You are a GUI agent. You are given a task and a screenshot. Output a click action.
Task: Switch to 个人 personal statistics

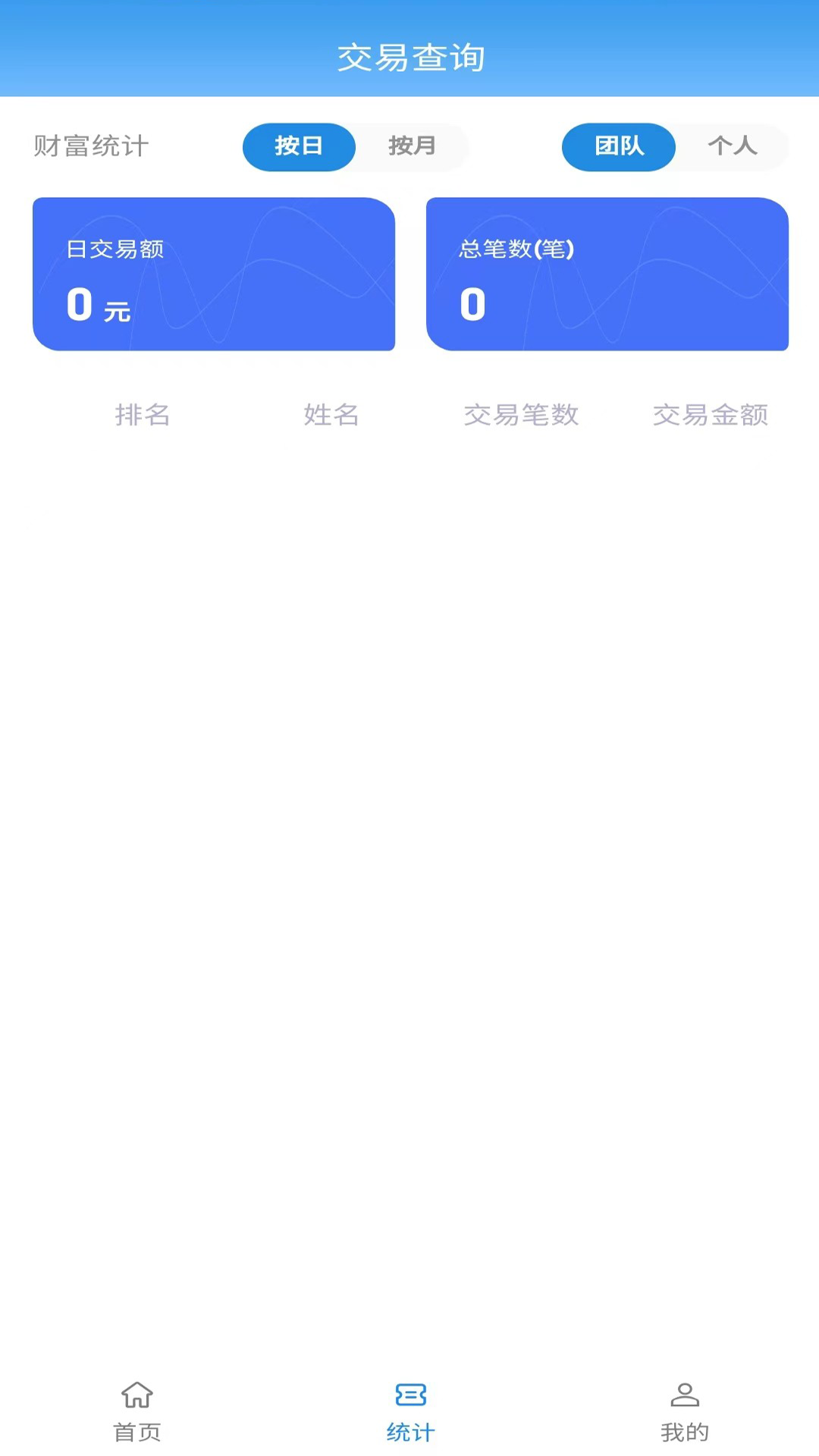[732, 146]
